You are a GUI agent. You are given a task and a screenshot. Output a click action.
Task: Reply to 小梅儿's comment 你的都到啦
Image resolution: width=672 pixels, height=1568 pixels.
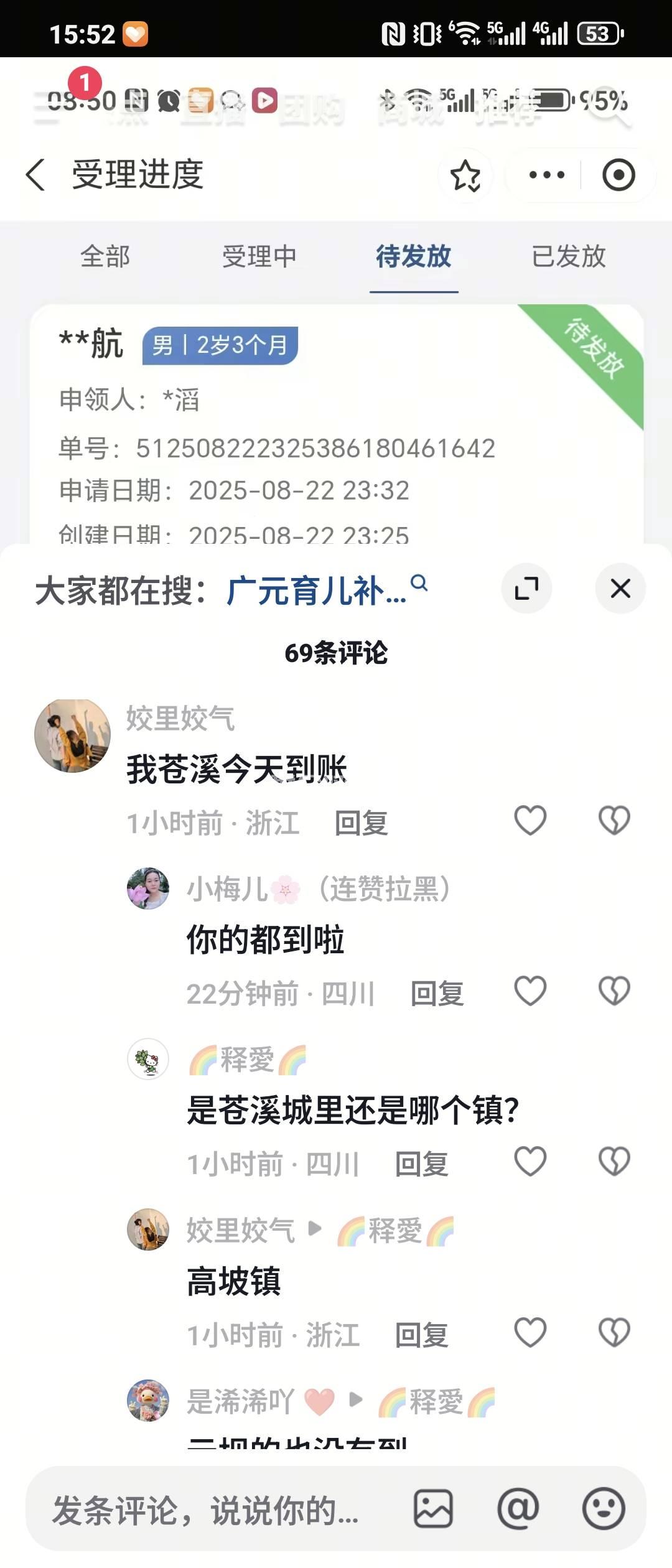pyautogui.click(x=437, y=994)
